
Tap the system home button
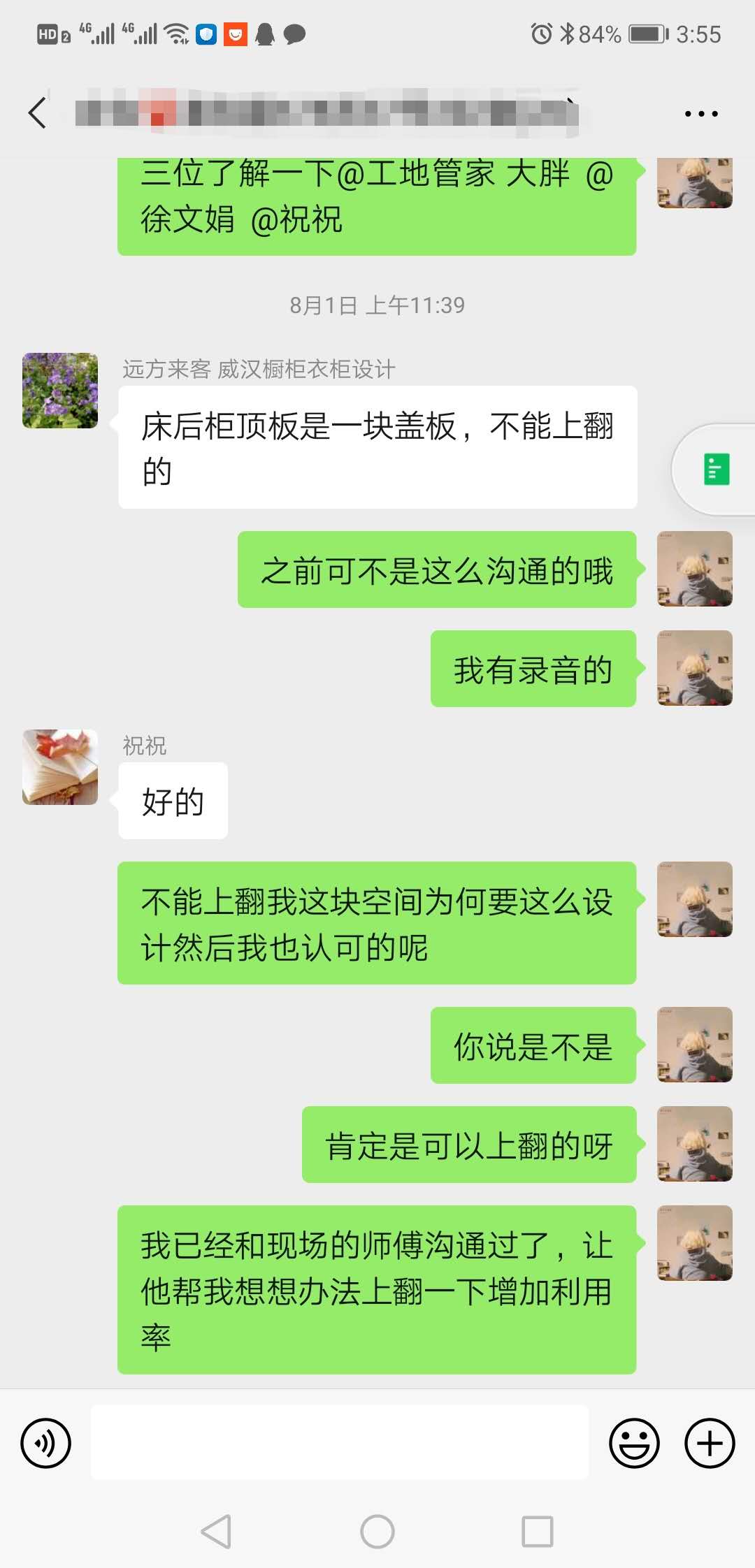click(377, 1532)
